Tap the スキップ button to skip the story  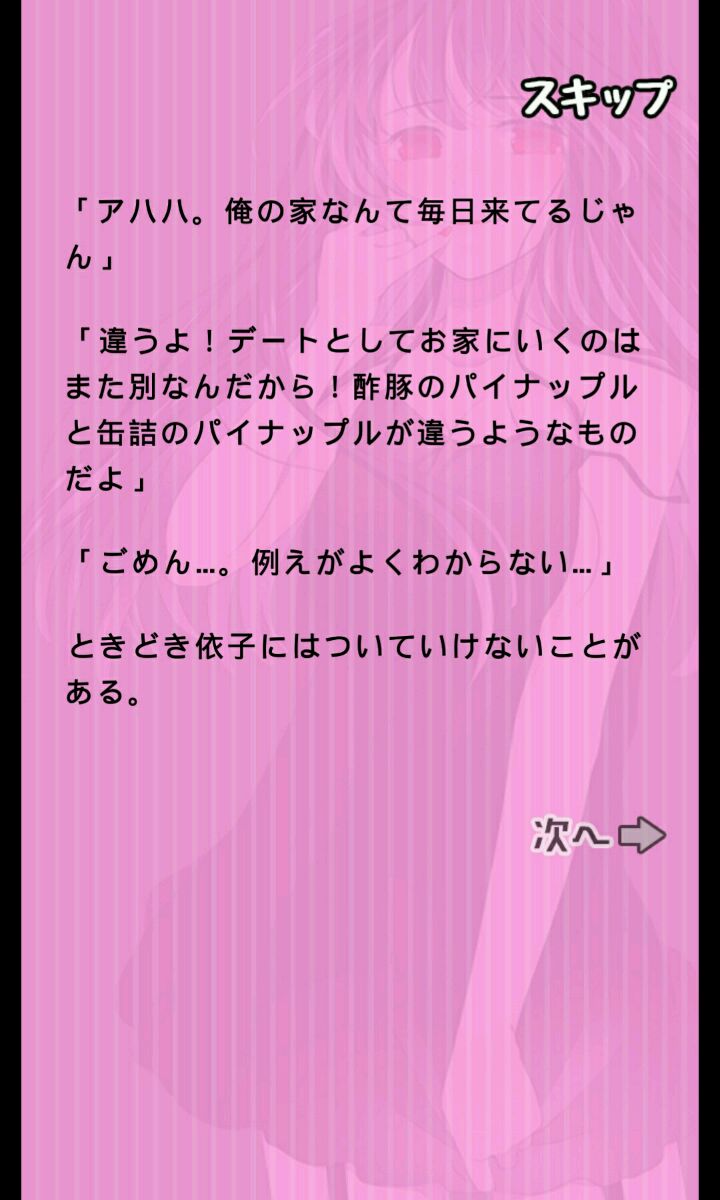point(597,98)
